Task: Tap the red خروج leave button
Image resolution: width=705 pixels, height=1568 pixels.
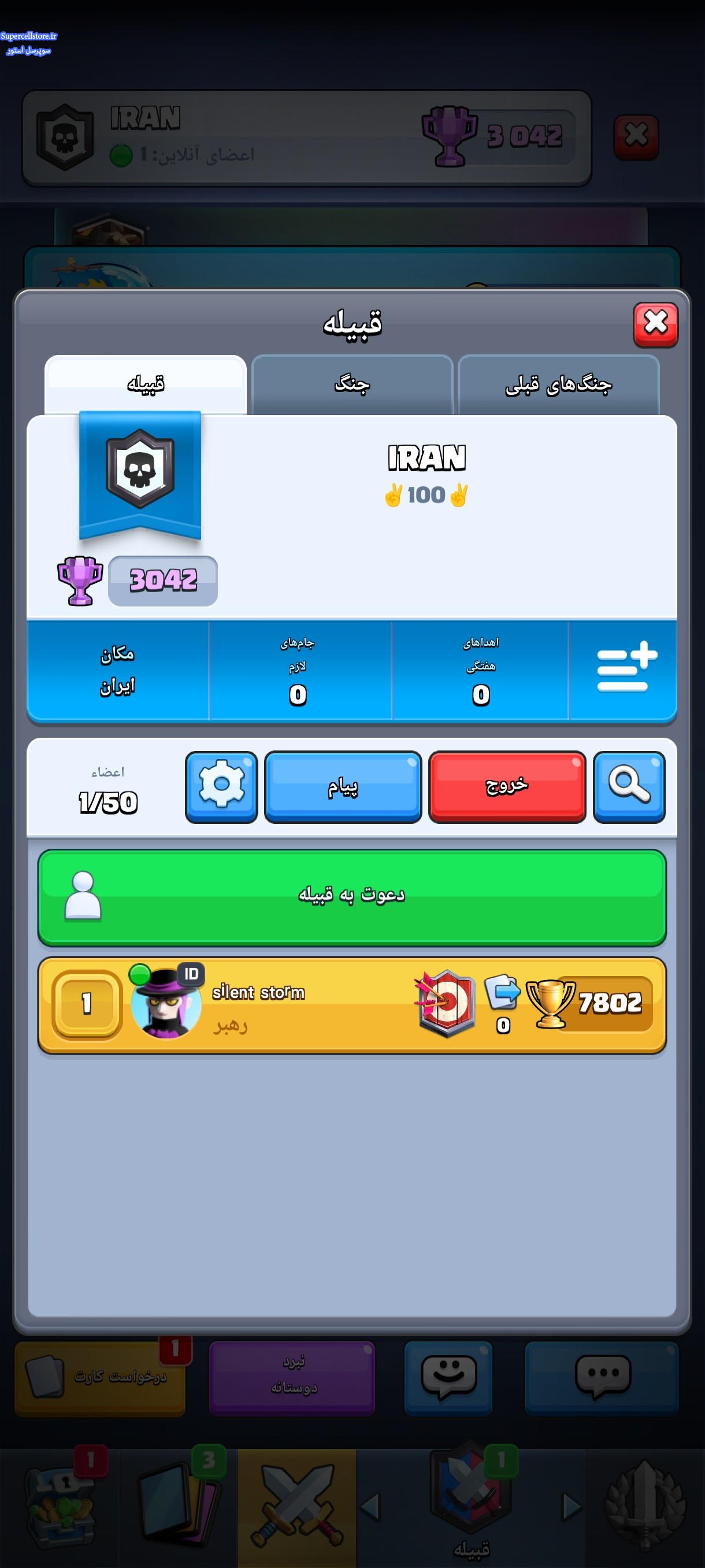Action: click(x=507, y=786)
